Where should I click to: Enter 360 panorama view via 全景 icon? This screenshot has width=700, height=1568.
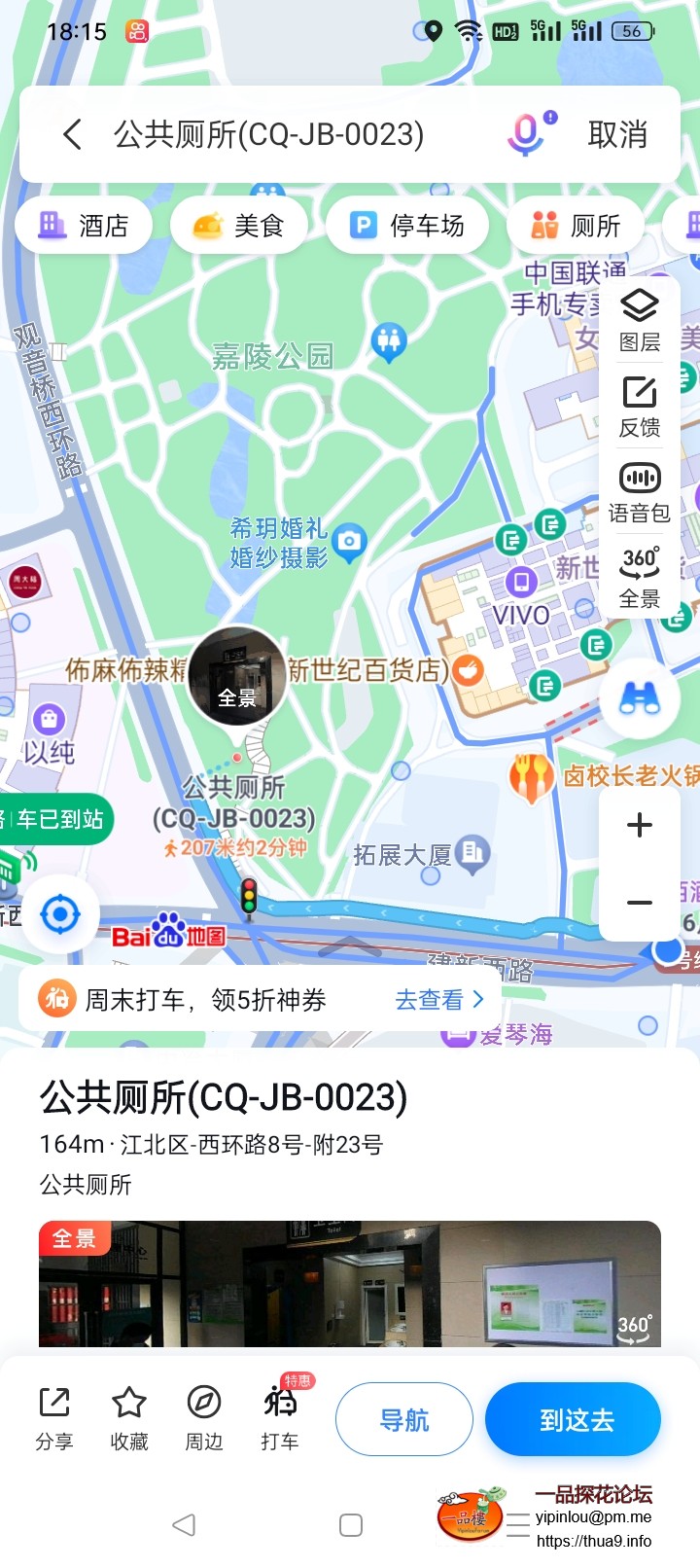[639, 576]
